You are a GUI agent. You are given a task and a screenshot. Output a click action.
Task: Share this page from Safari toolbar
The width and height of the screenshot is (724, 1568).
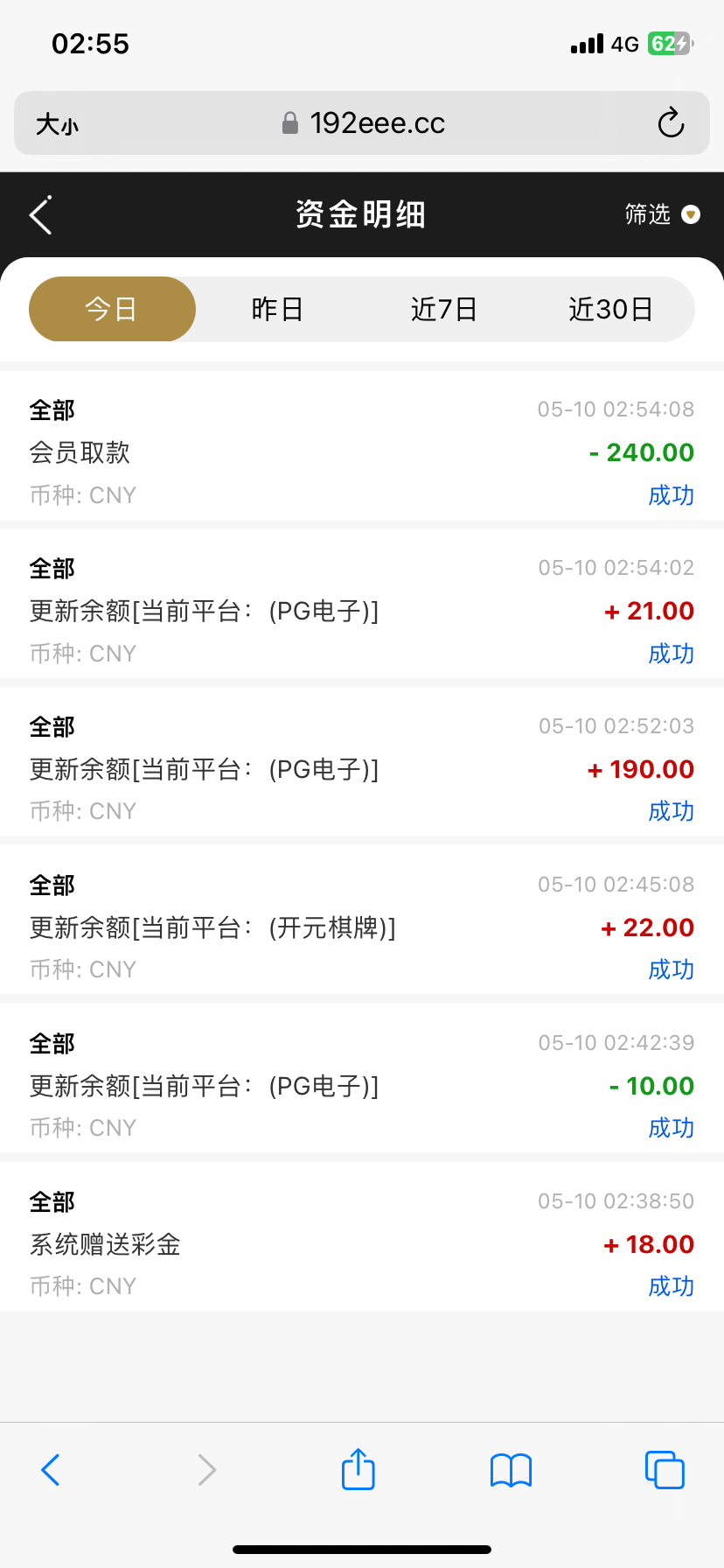click(358, 1469)
